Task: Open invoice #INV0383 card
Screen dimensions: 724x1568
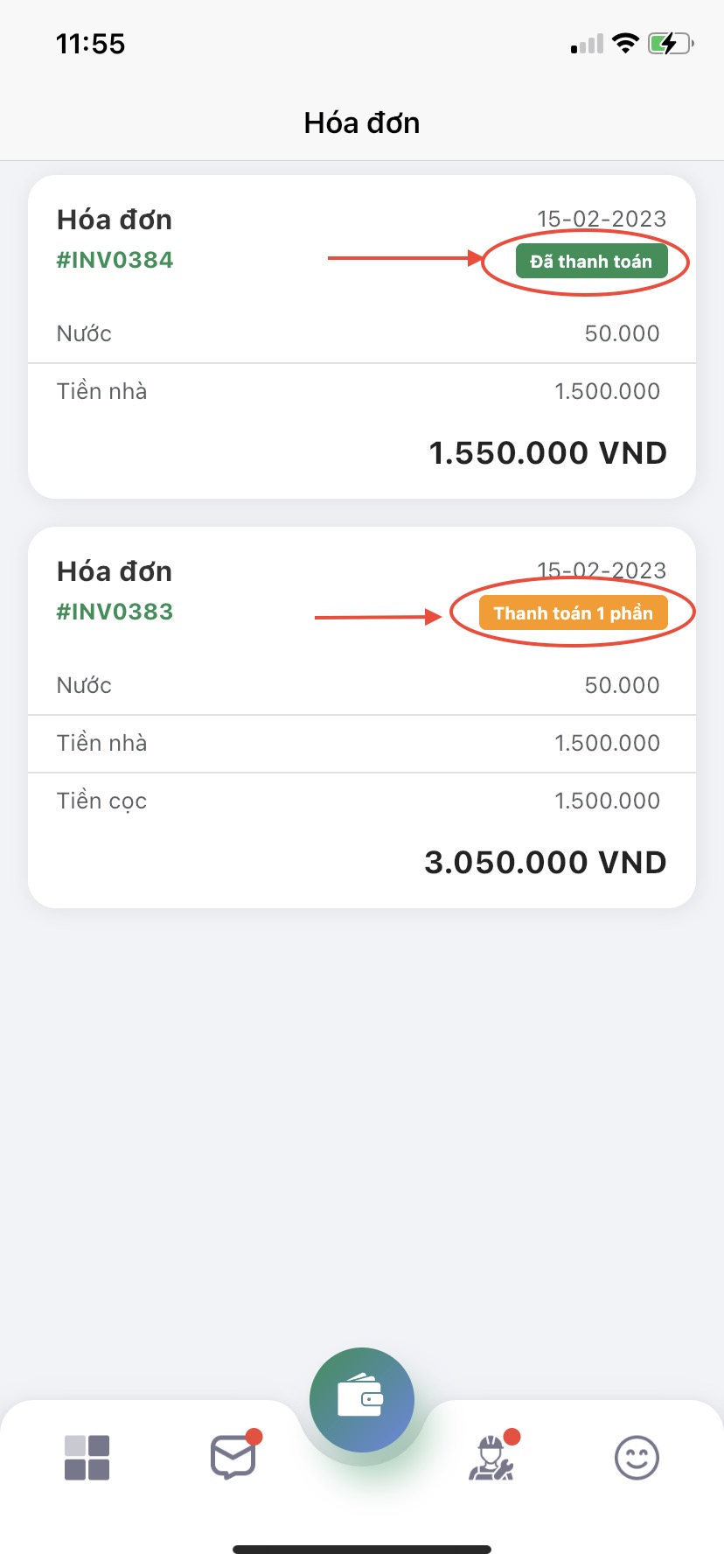Action: click(361, 717)
